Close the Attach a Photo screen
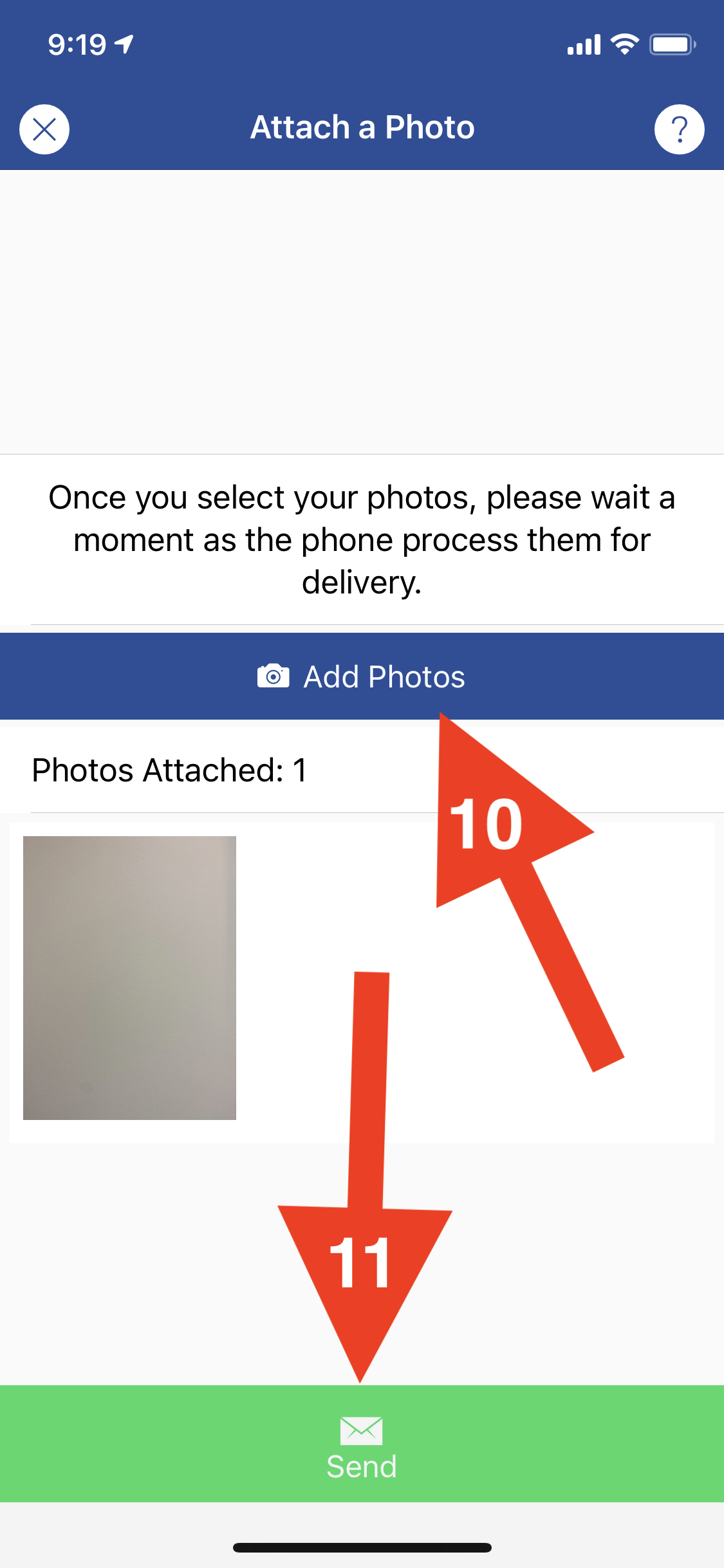 [x=44, y=129]
